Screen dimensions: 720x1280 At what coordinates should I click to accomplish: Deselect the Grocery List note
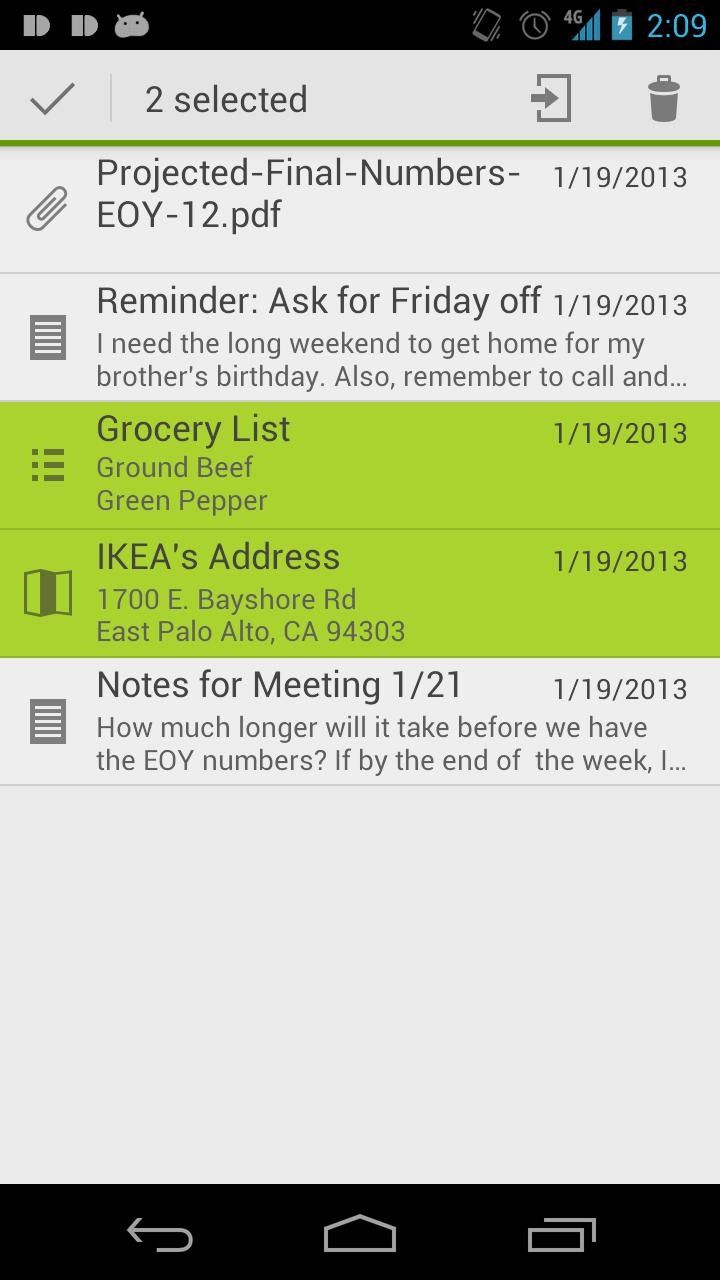click(360, 466)
